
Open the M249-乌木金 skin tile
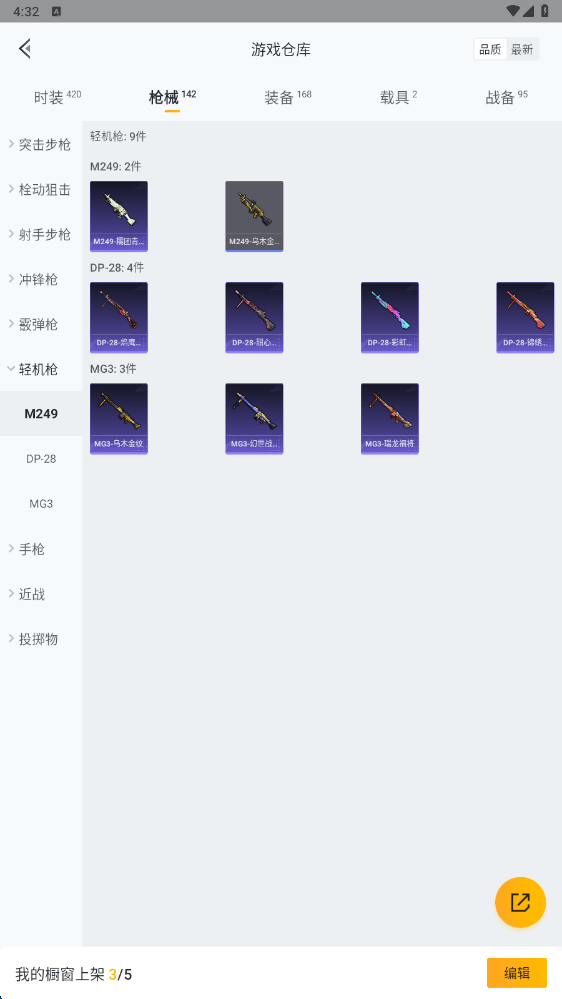point(254,216)
